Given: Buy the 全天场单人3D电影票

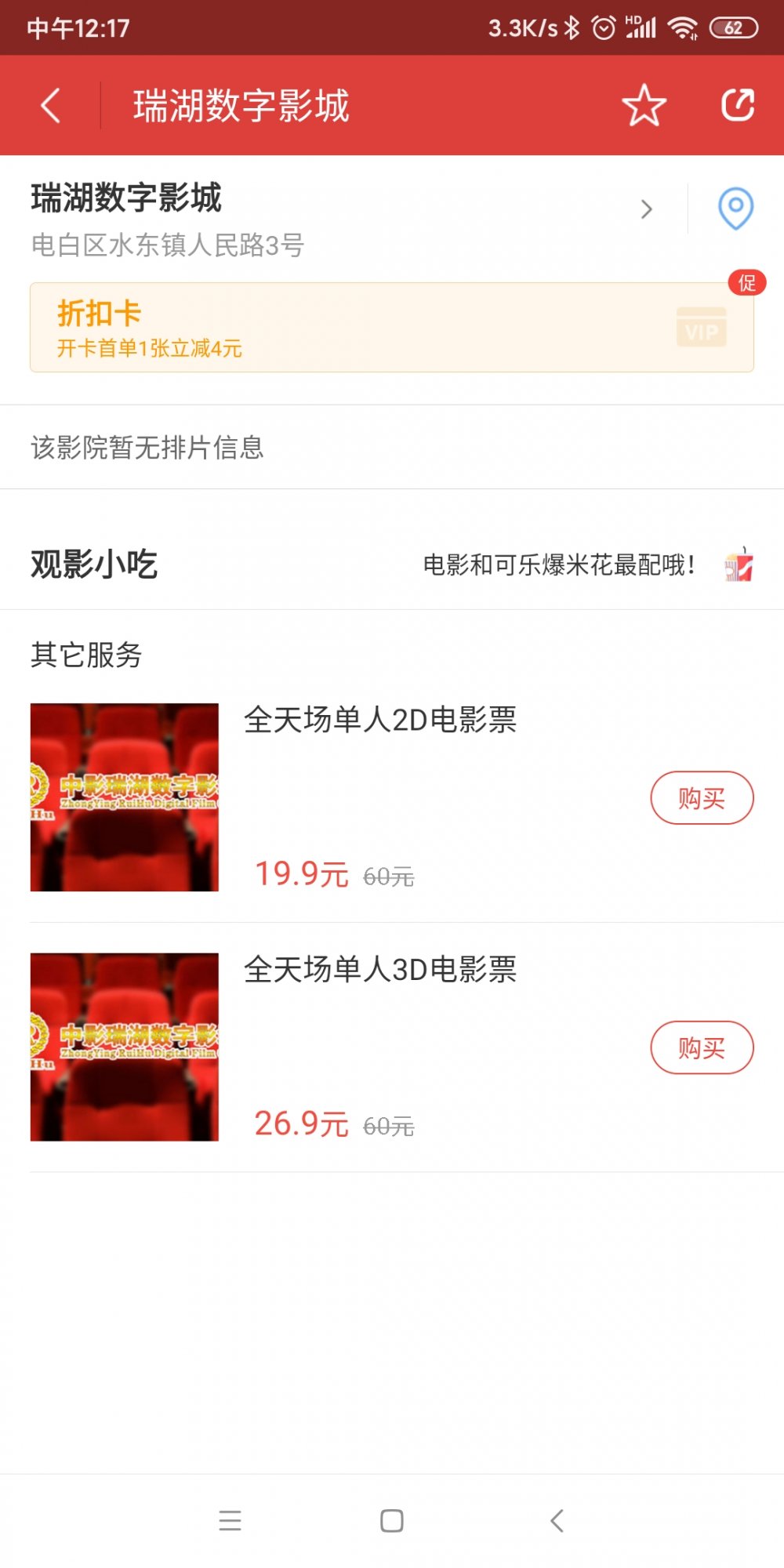Looking at the screenshot, I should (x=702, y=1047).
